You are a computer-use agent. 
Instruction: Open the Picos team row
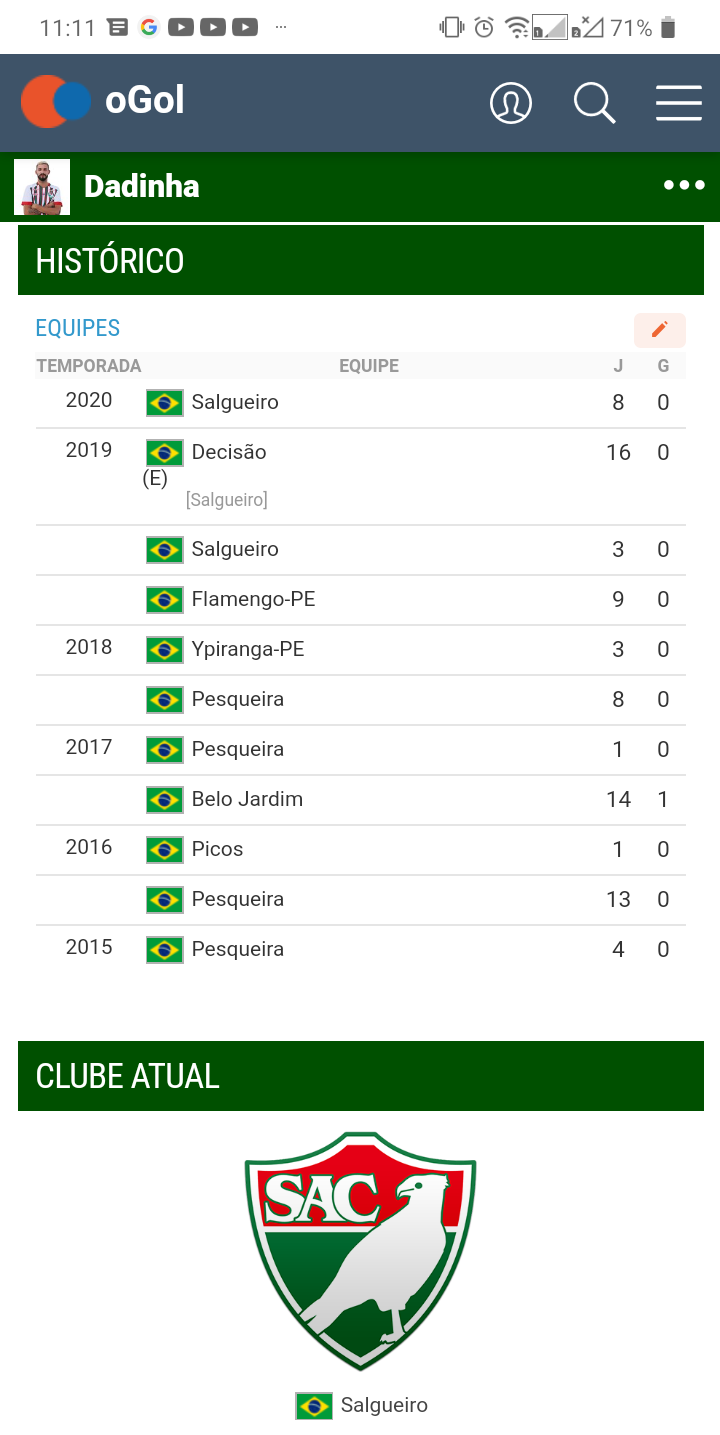point(217,850)
